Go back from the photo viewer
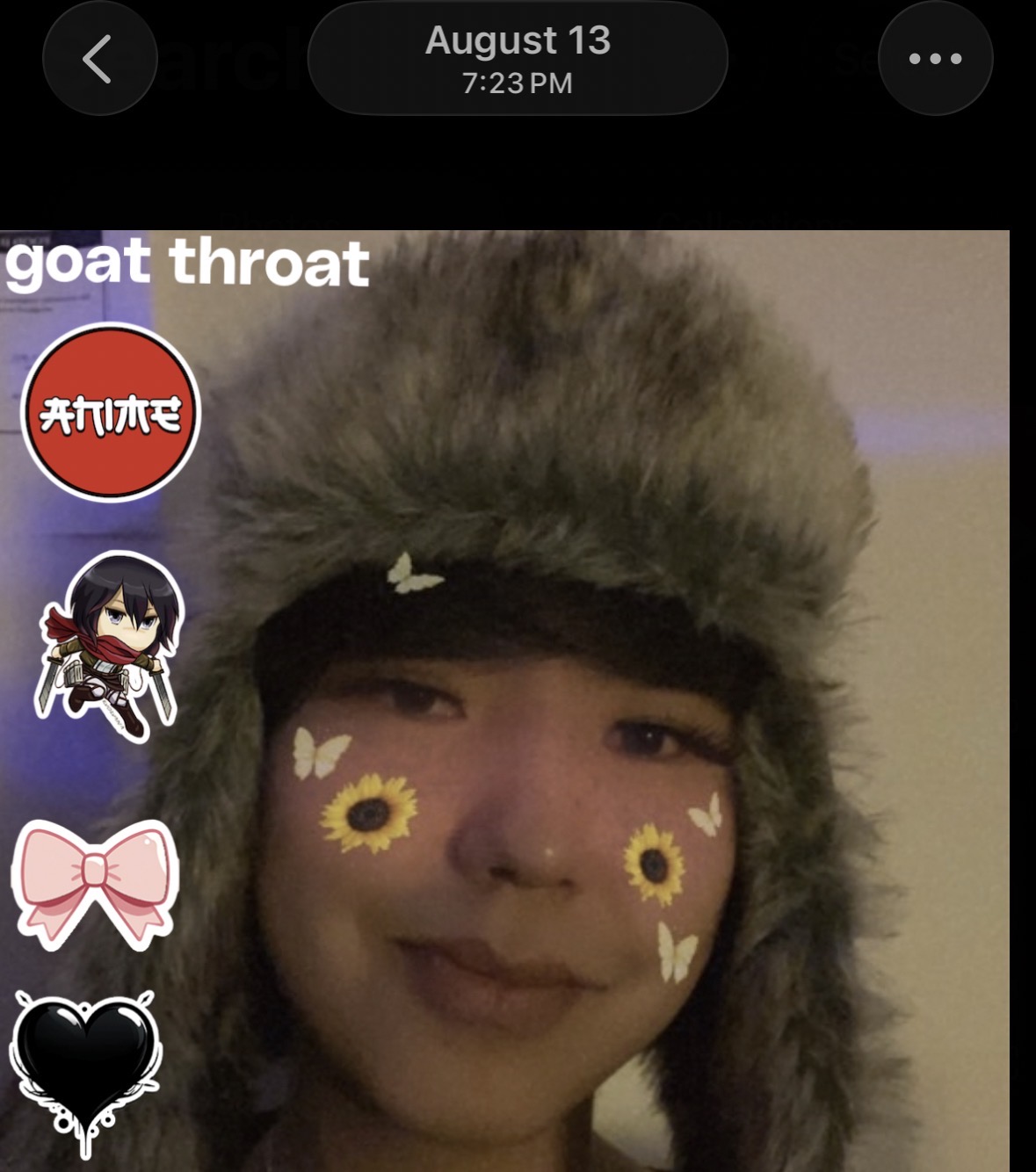Screen dimensions: 1036x1172 point(99,59)
